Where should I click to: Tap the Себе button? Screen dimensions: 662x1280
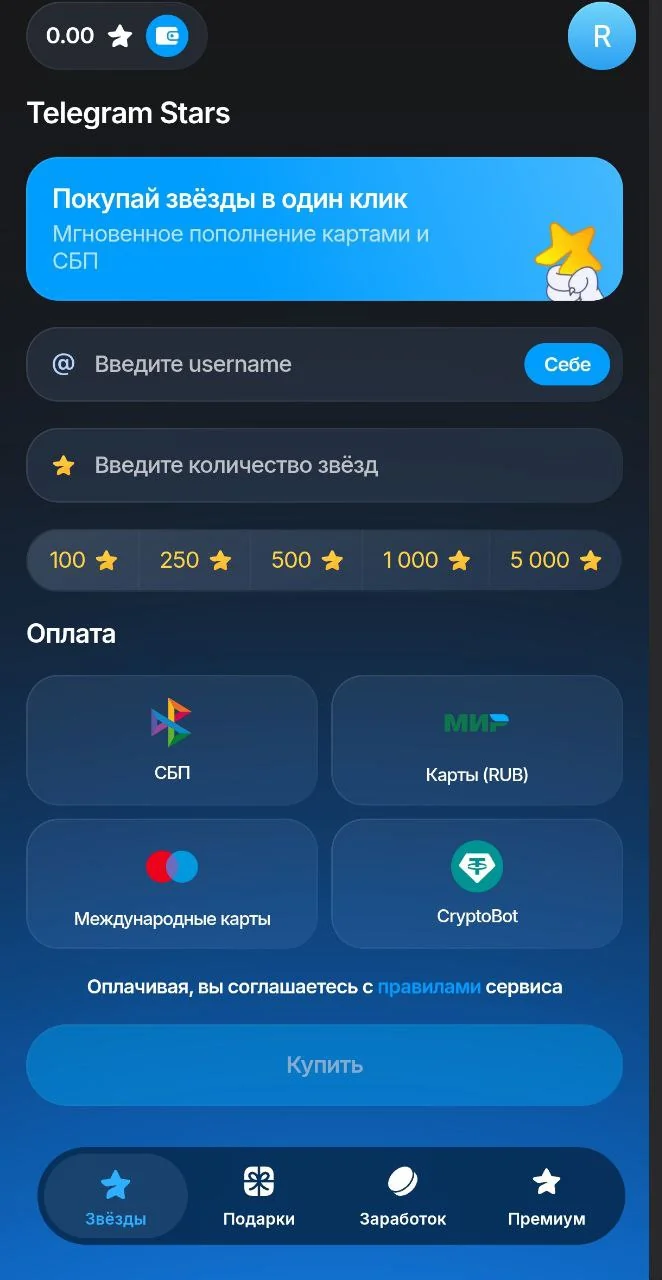click(x=567, y=365)
